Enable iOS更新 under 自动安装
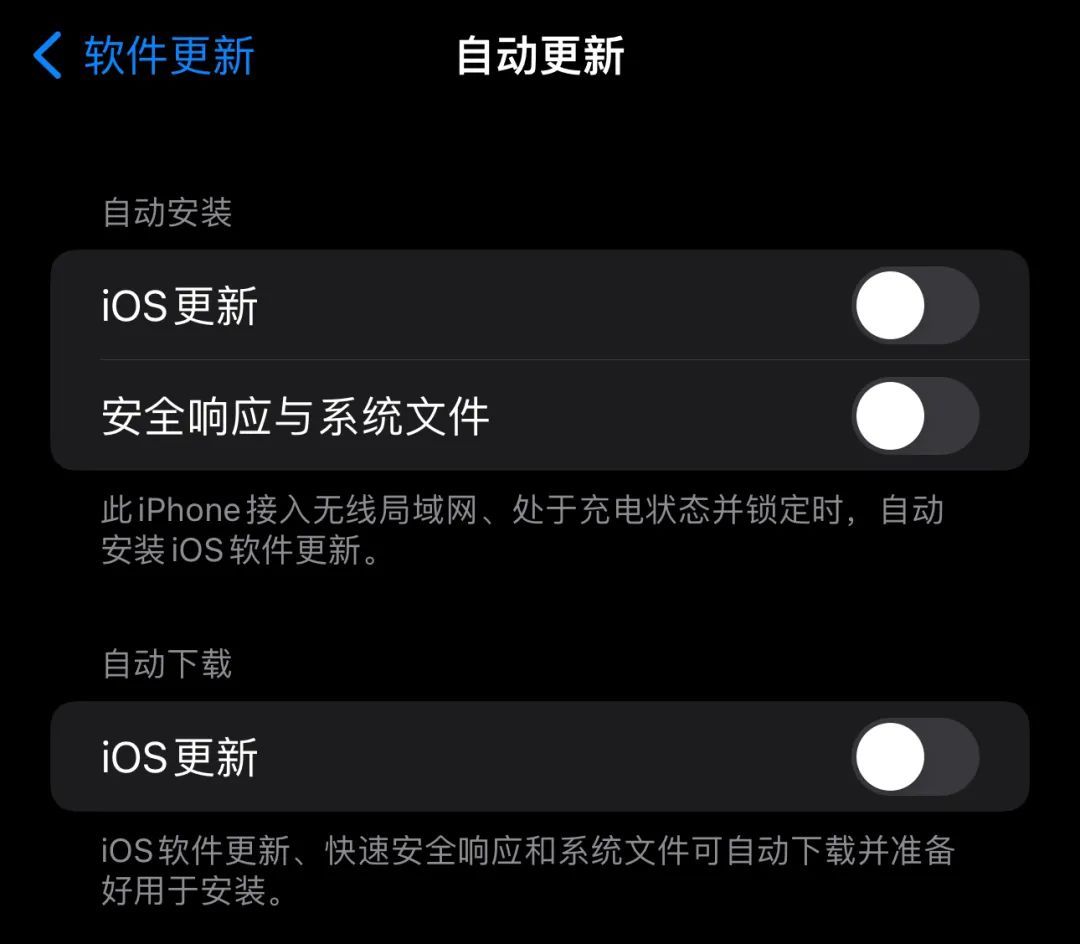 click(x=915, y=305)
